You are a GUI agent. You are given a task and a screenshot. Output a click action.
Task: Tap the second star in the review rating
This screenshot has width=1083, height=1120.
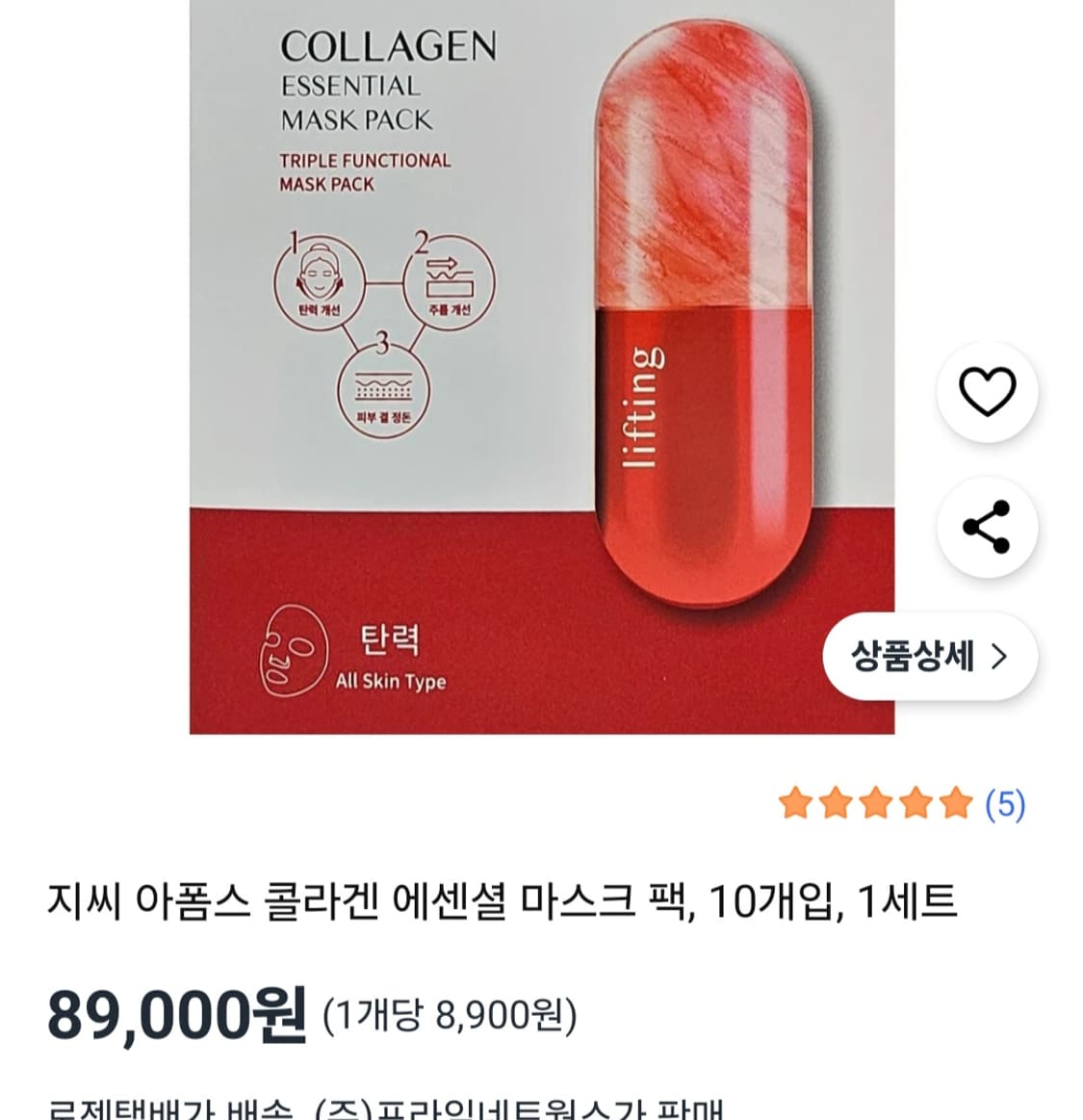coord(838,802)
